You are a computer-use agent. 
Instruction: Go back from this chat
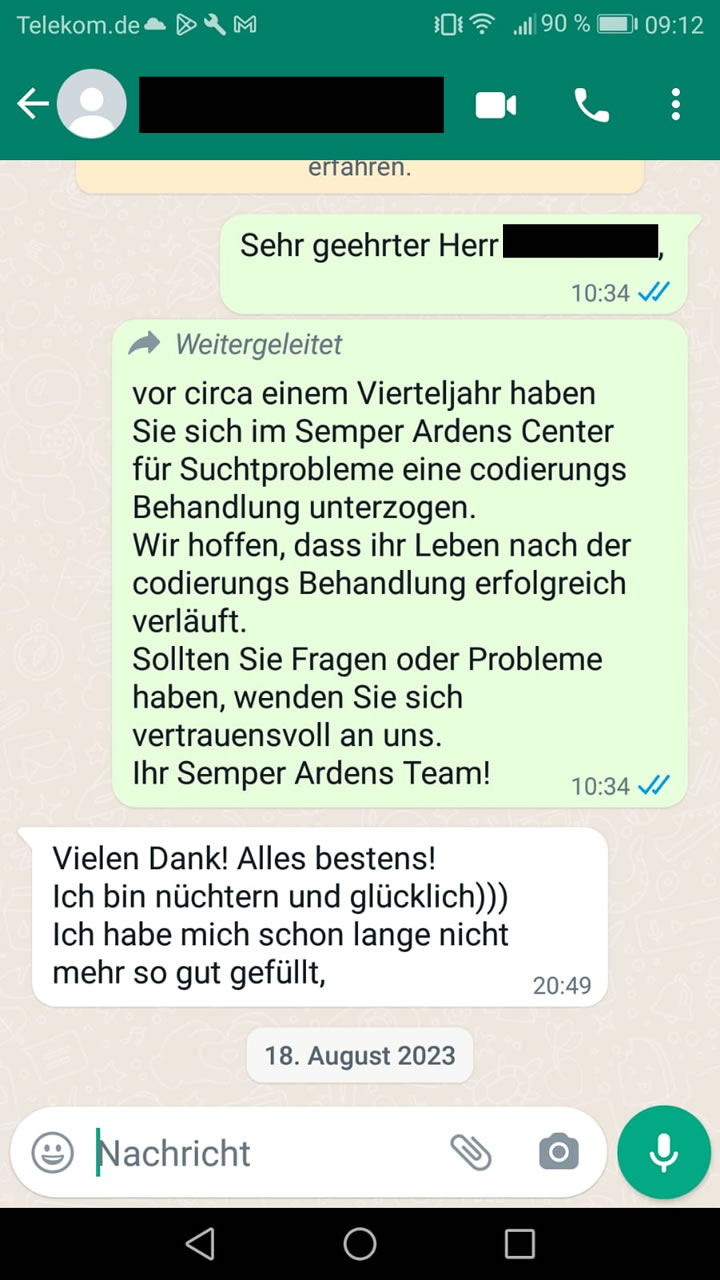click(x=32, y=104)
